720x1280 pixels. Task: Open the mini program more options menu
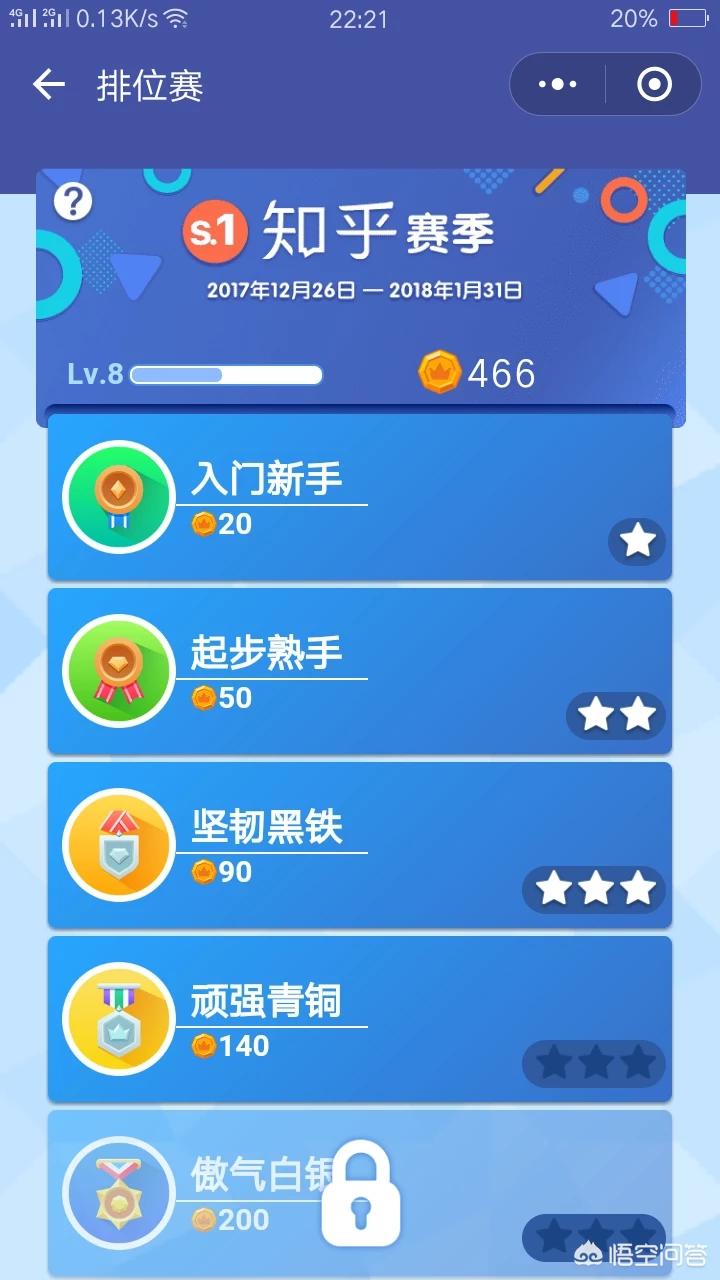(558, 85)
